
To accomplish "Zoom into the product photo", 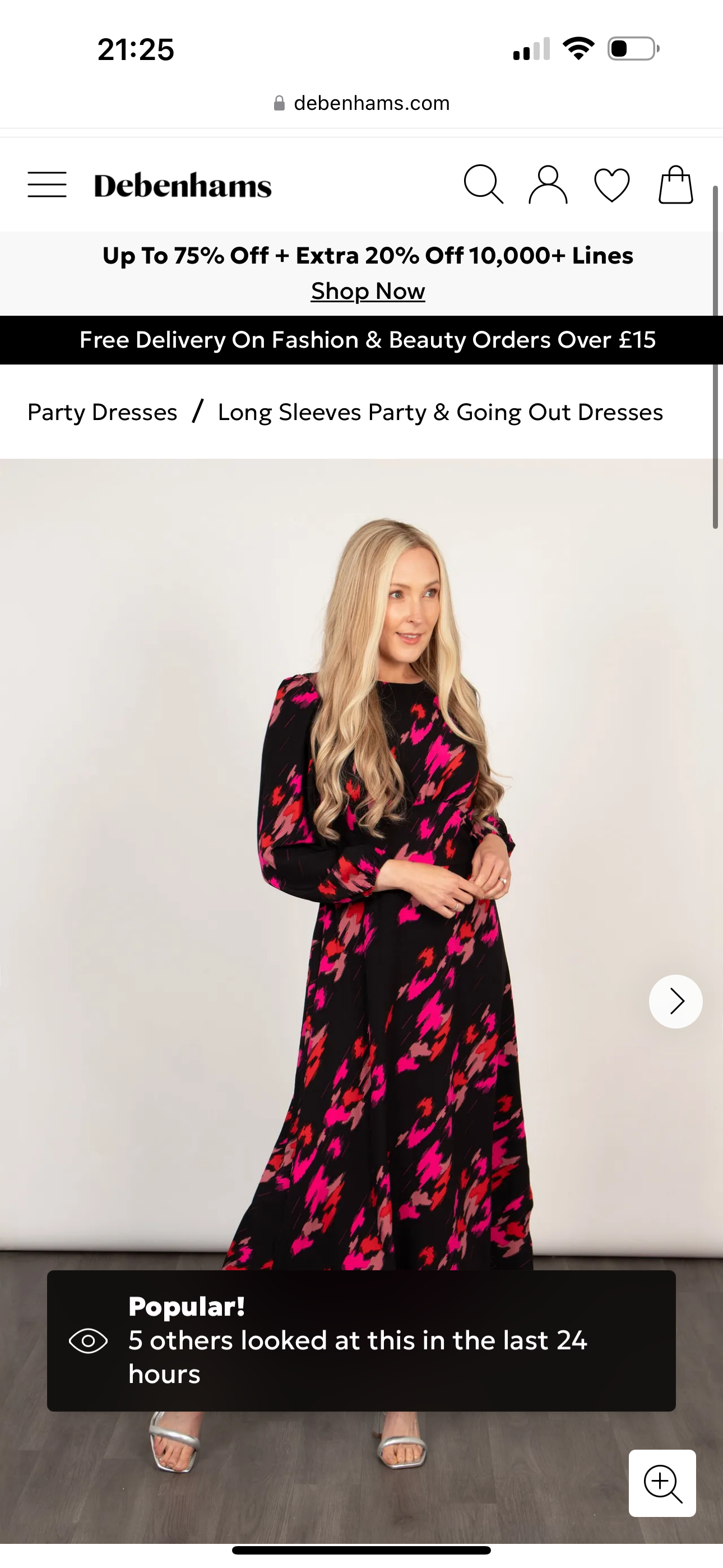I will click(x=662, y=1483).
